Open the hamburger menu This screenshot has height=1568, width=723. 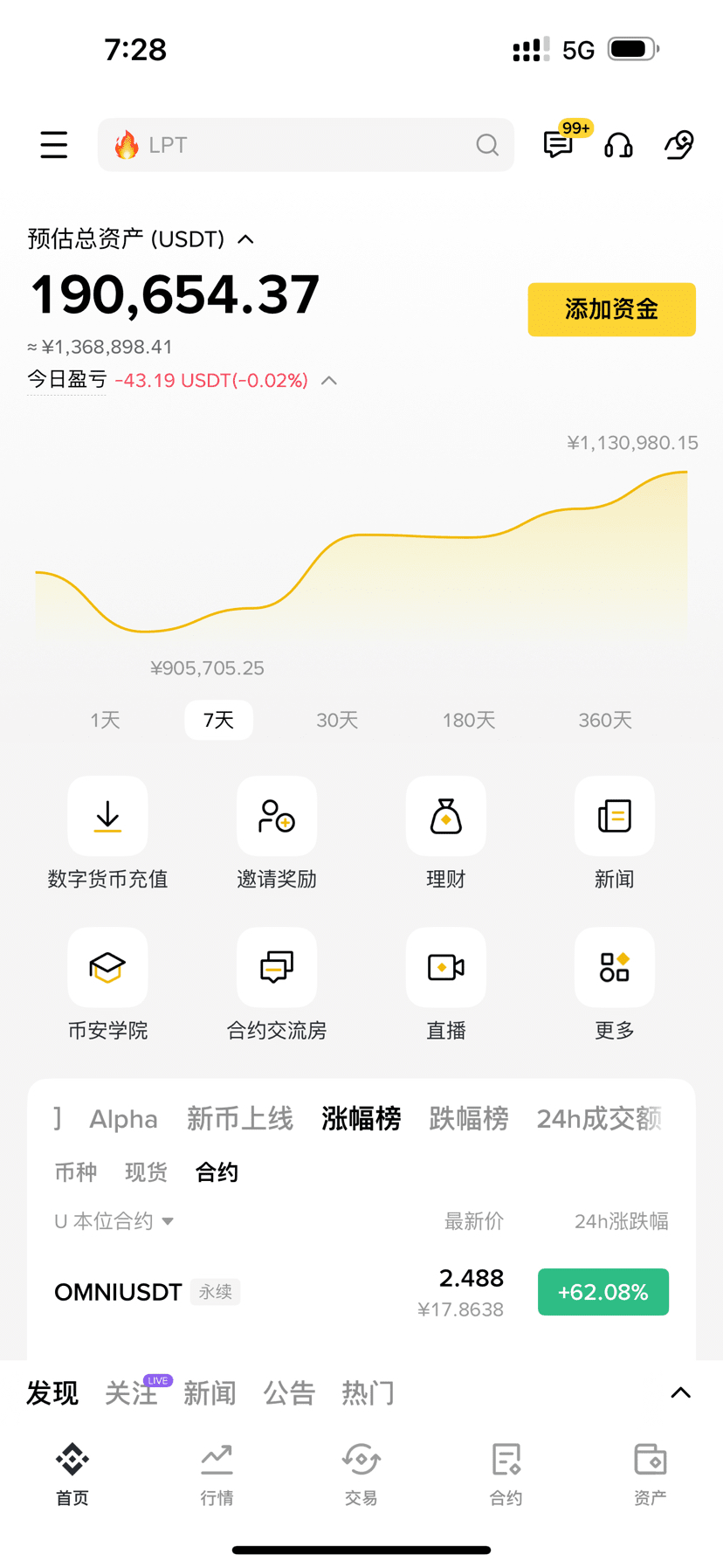pos(53,145)
